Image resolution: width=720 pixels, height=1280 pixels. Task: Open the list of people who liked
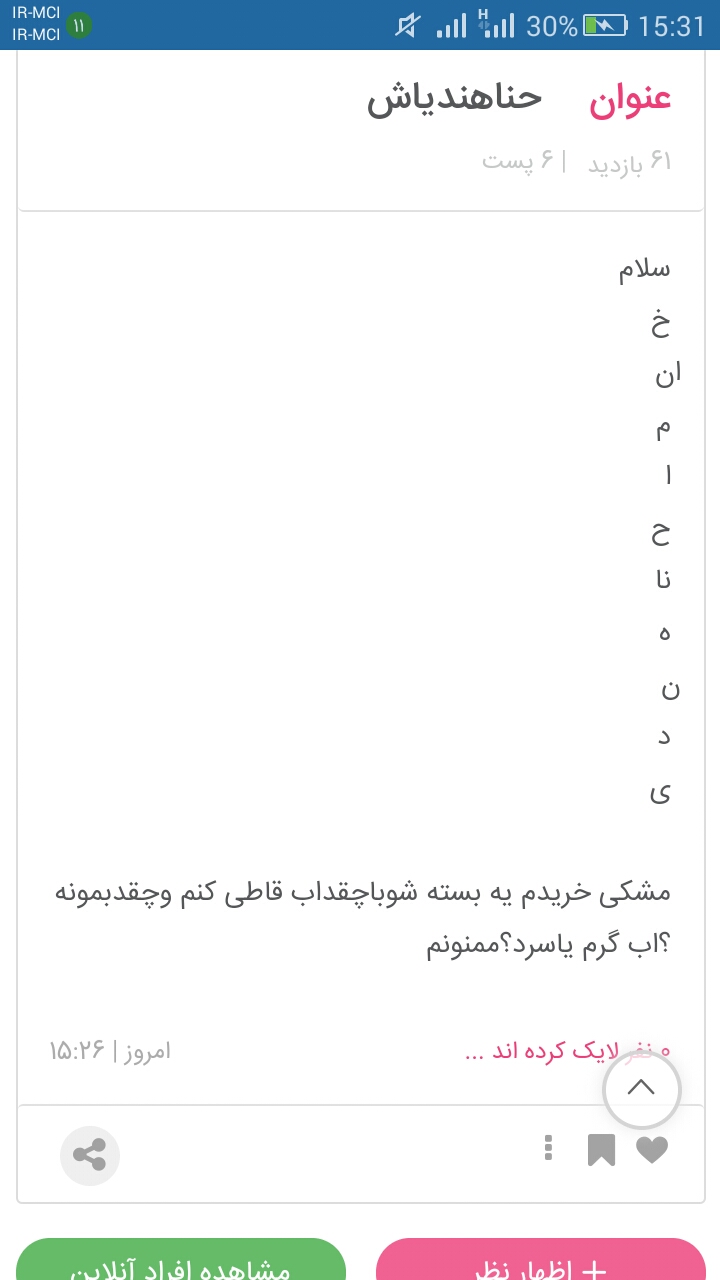click(530, 1051)
